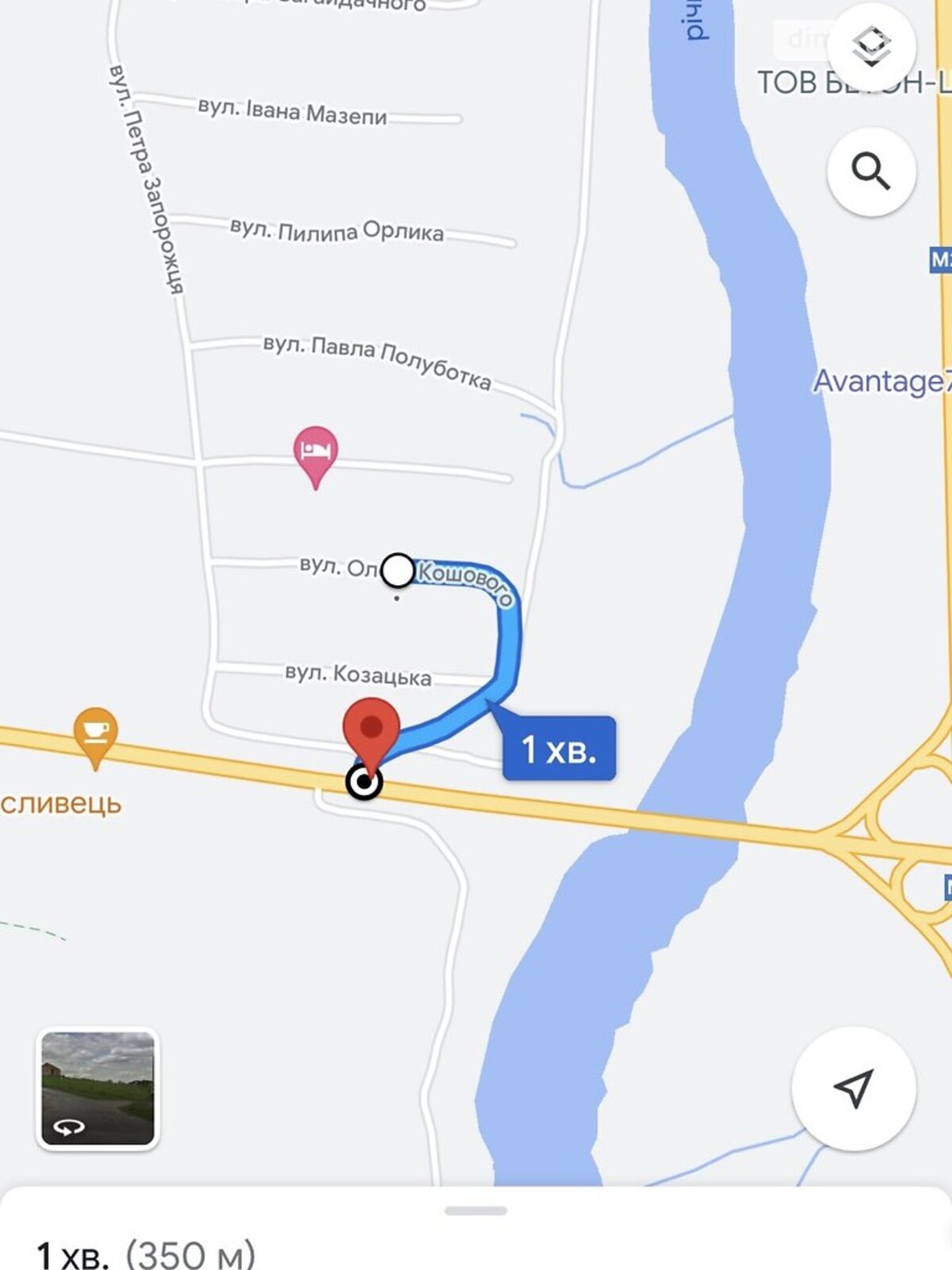Viewport: 952px width, 1270px height.
Task: Open the map layers selector
Action: 871,46
